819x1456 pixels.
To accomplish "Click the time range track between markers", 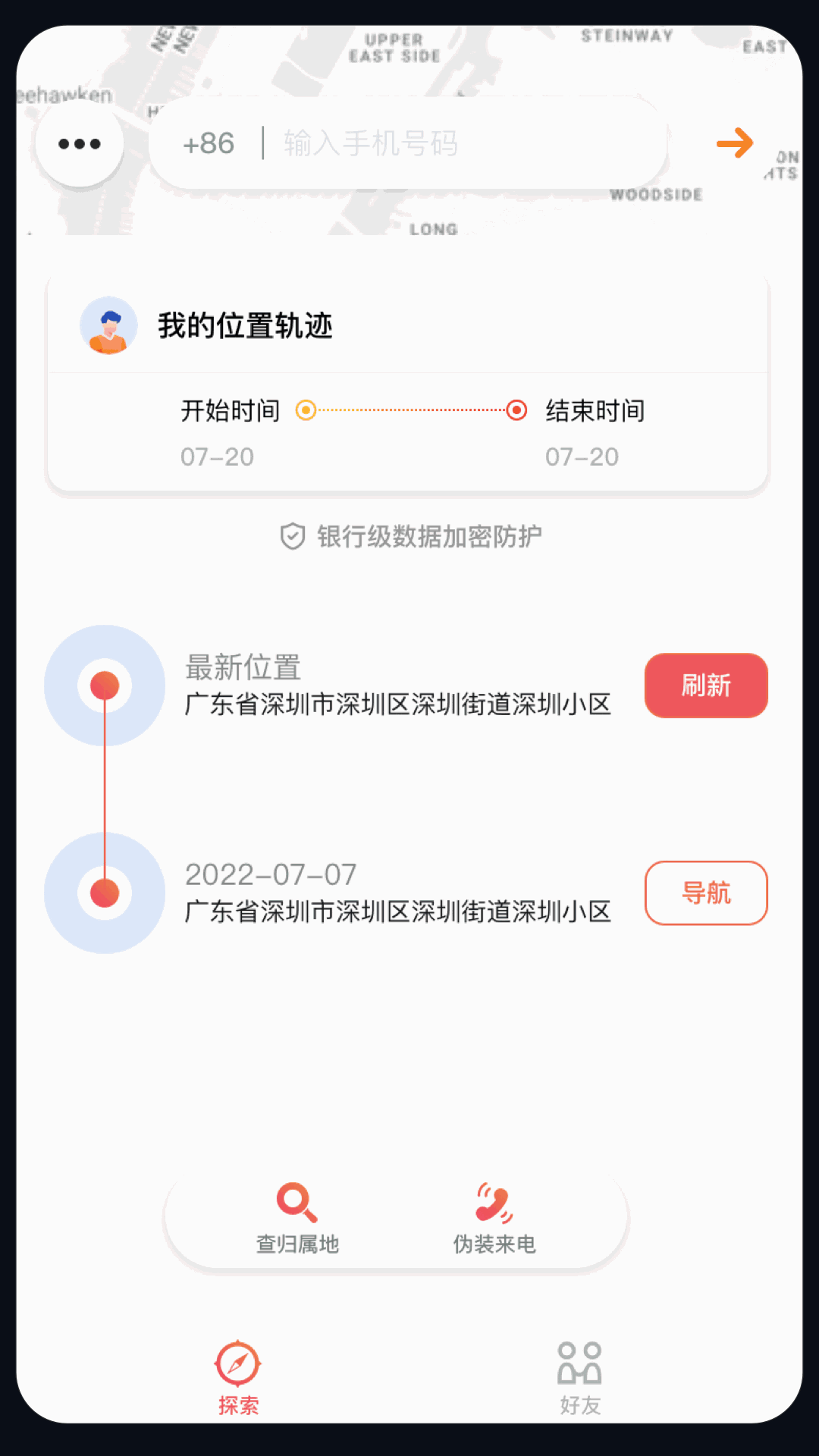I will (x=412, y=410).
